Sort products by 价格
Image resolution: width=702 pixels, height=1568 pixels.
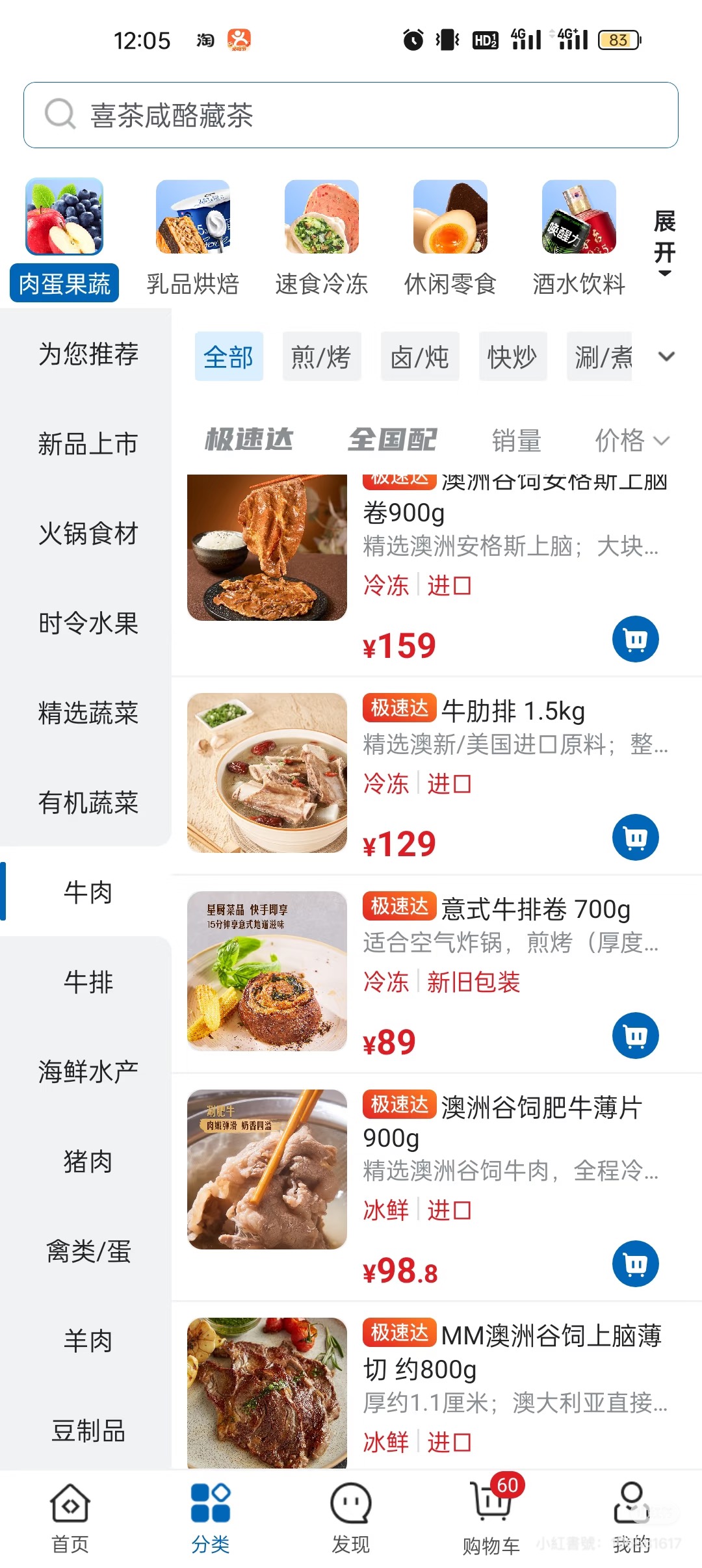pyautogui.click(x=630, y=441)
